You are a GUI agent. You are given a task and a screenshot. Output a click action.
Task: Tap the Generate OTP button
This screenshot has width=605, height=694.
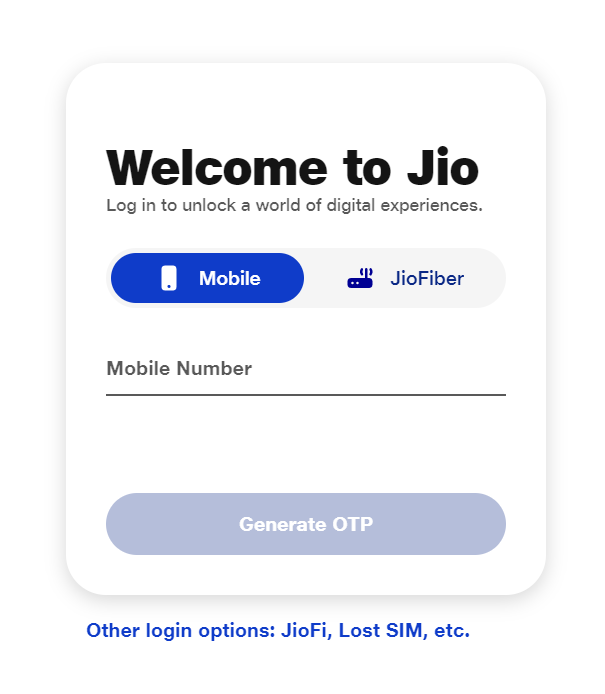tap(305, 524)
